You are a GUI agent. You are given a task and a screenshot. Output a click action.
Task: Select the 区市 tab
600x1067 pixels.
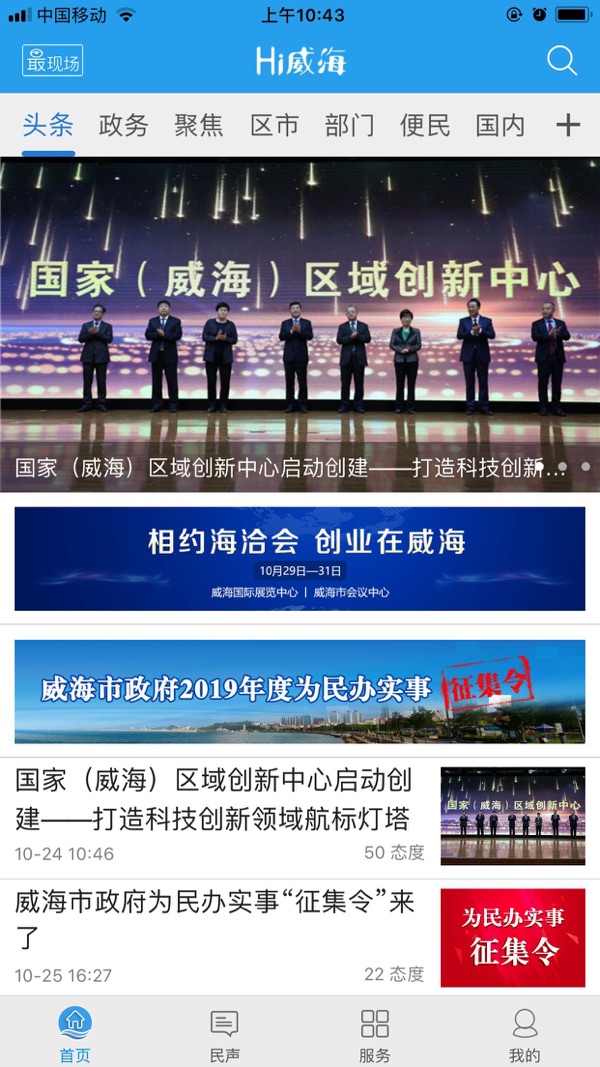[274, 125]
